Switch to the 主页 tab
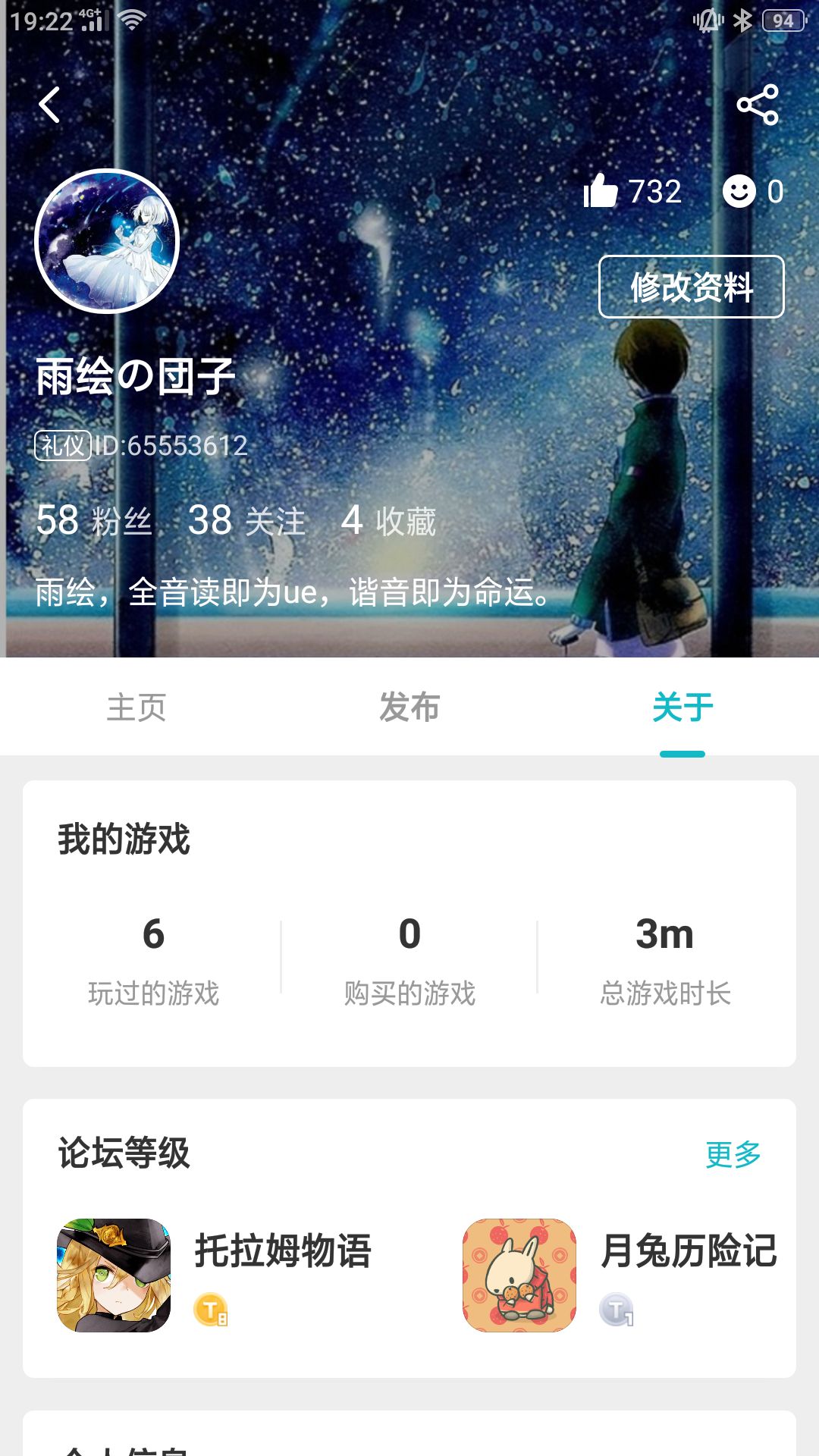 tap(136, 707)
